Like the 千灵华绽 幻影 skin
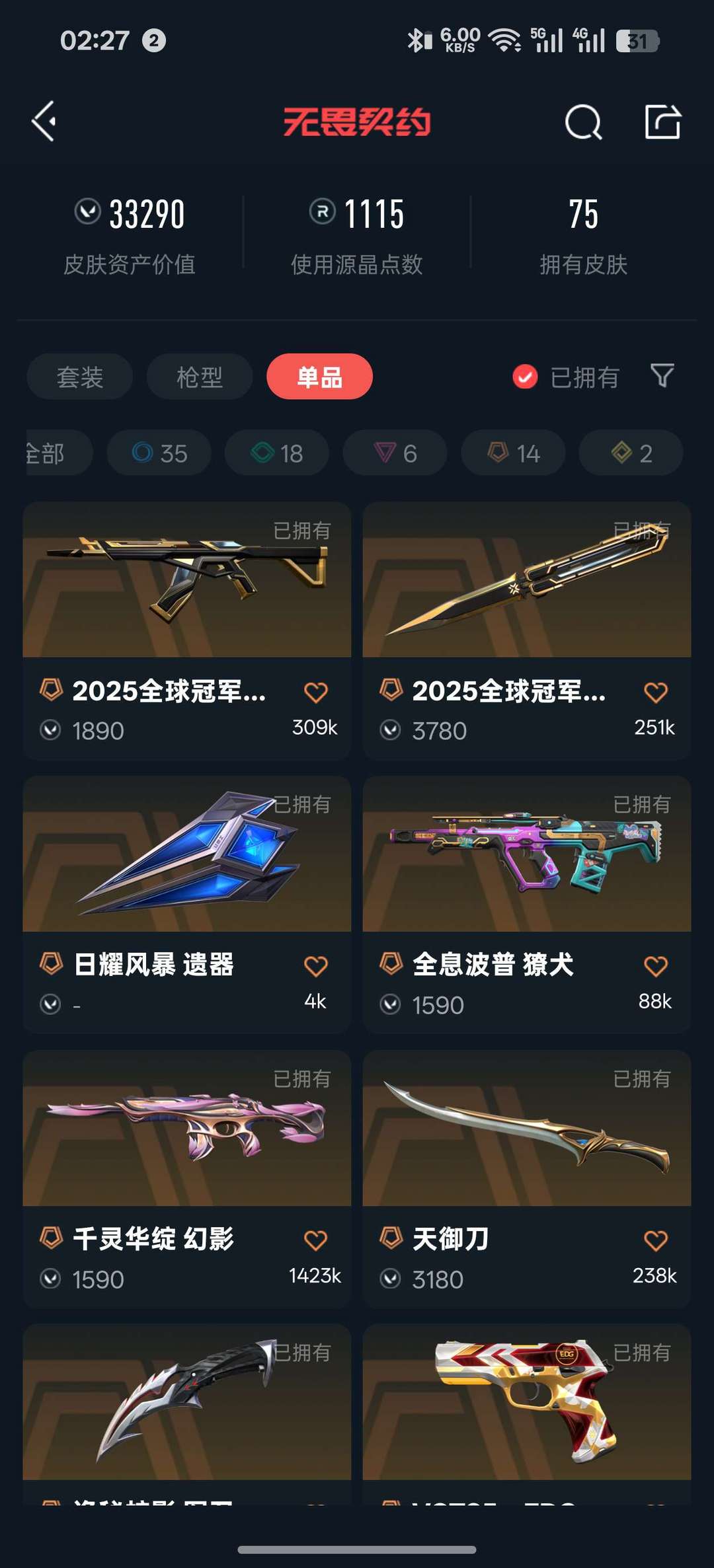The image size is (714, 1568). (315, 1240)
